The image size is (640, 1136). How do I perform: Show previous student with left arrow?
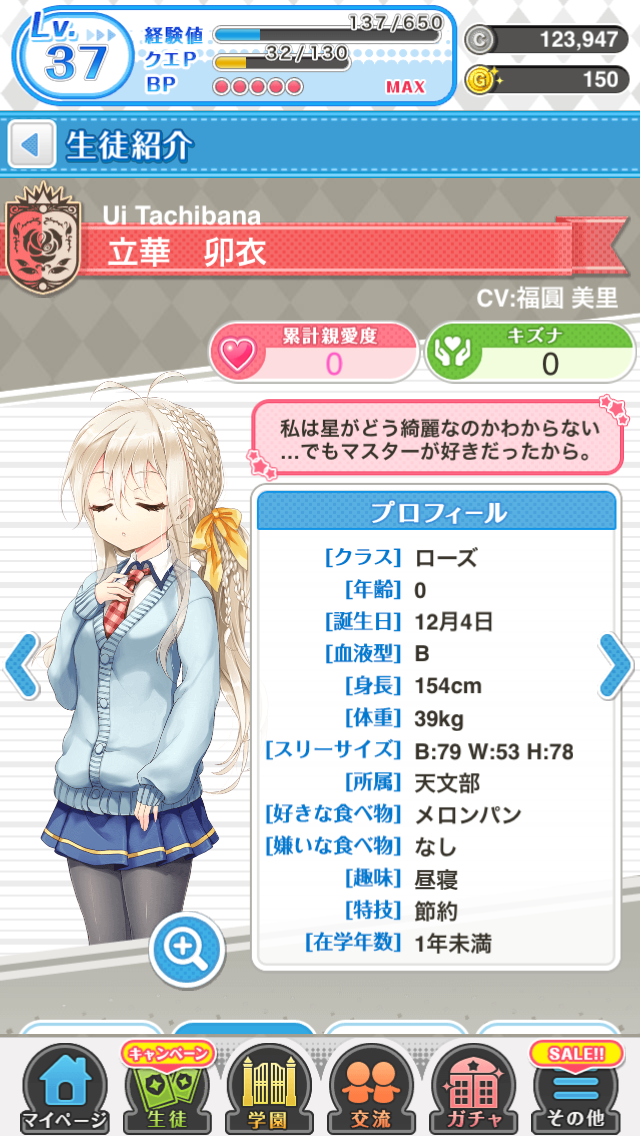point(21,667)
